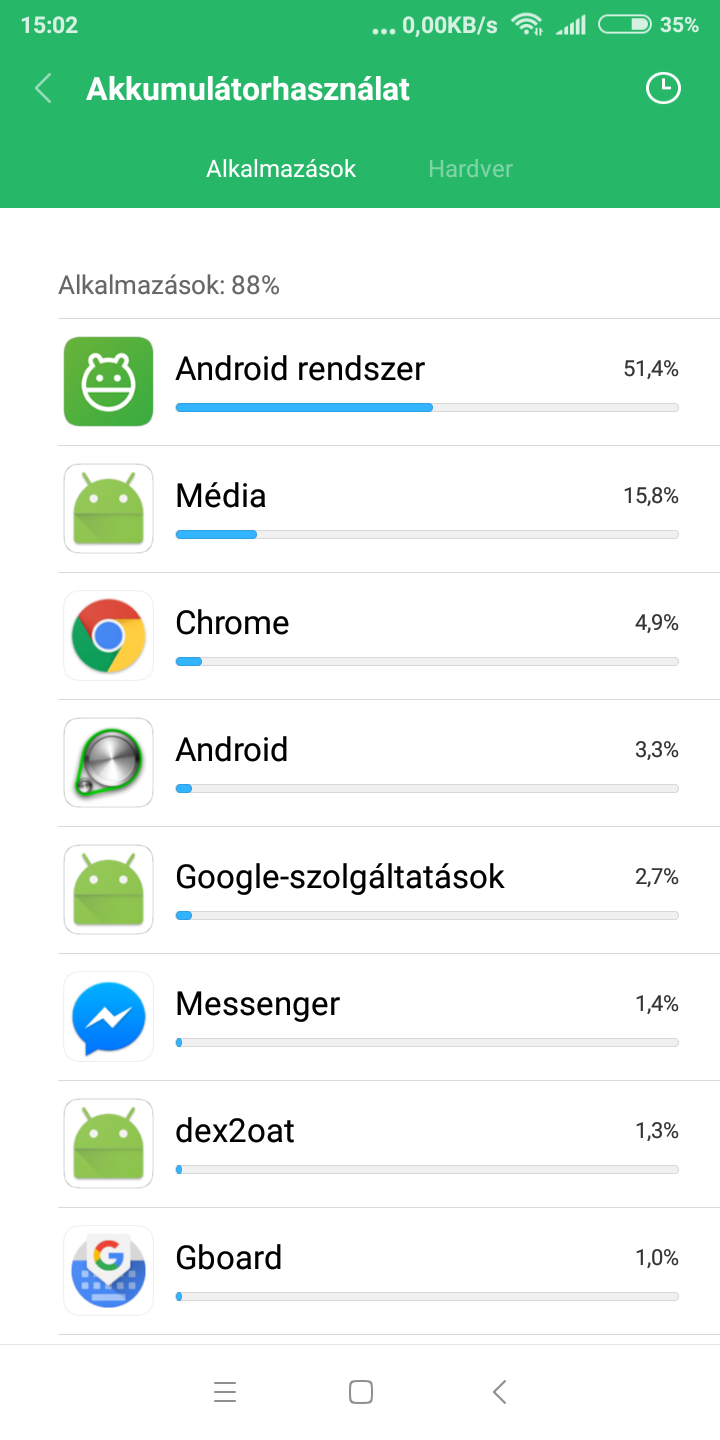
Task: Open the battery history clock icon
Action: click(662, 89)
